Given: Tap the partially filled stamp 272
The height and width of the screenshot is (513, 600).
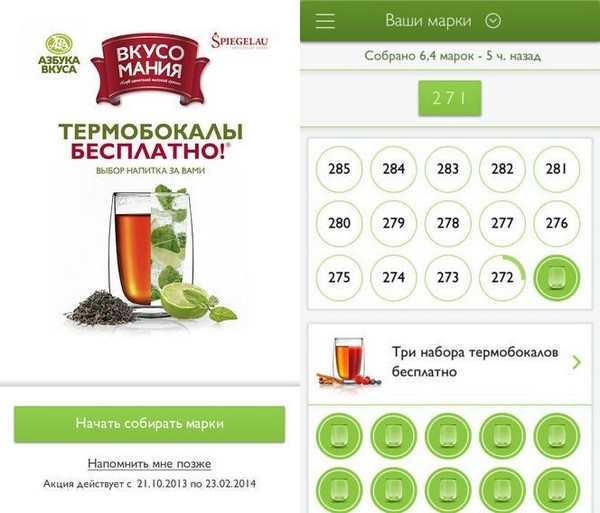Looking at the screenshot, I should [x=502, y=277].
